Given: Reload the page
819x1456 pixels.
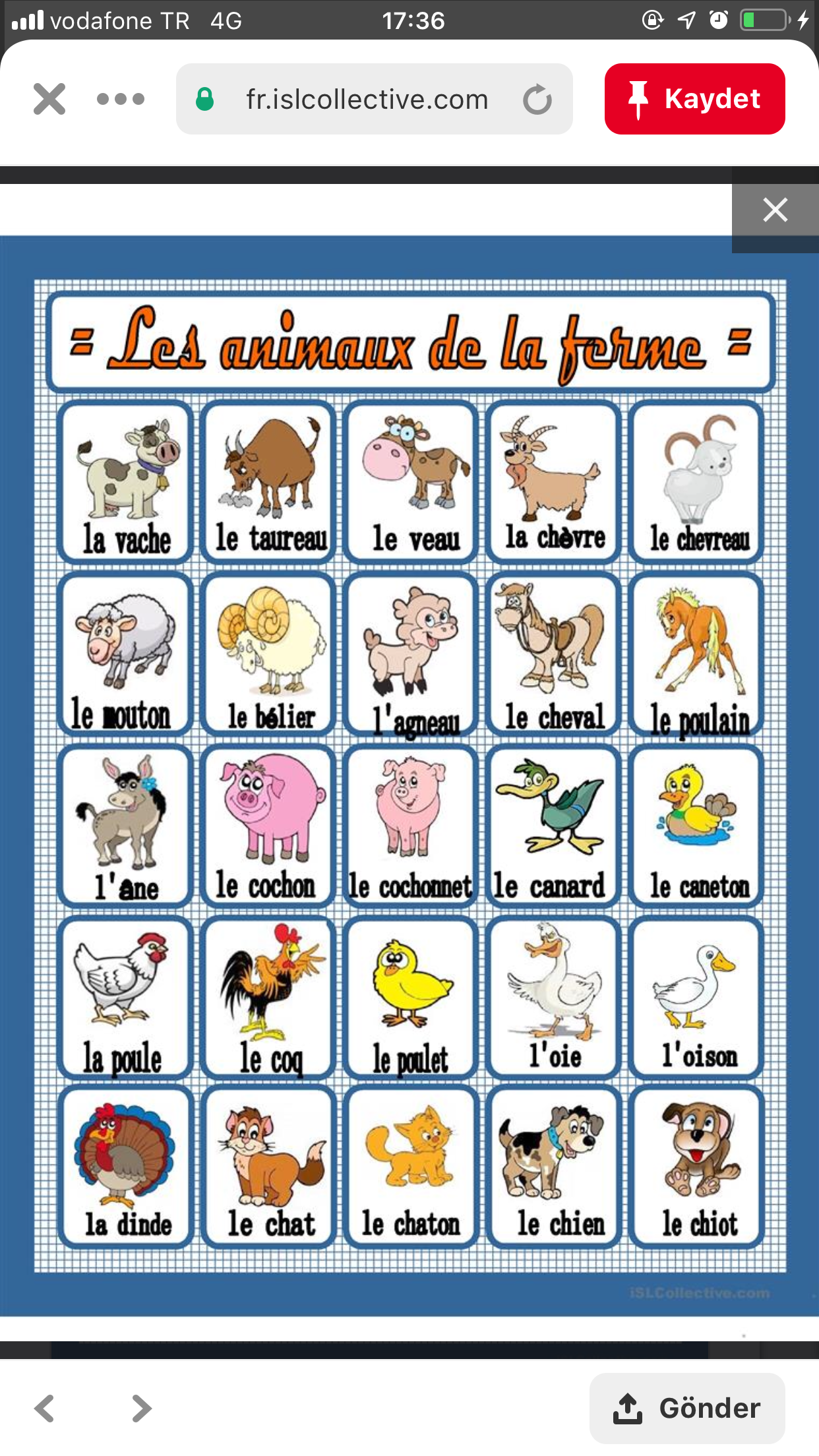Looking at the screenshot, I should click(x=537, y=100).
